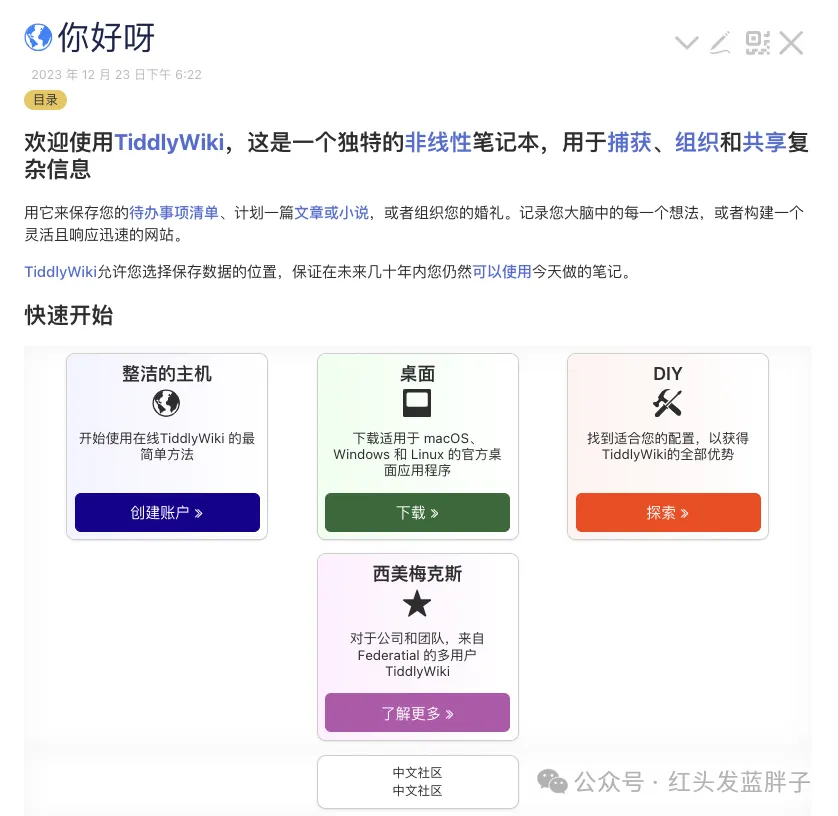
Task: Close the 你好呀 tiddler
Action: (x=791, y=42)
